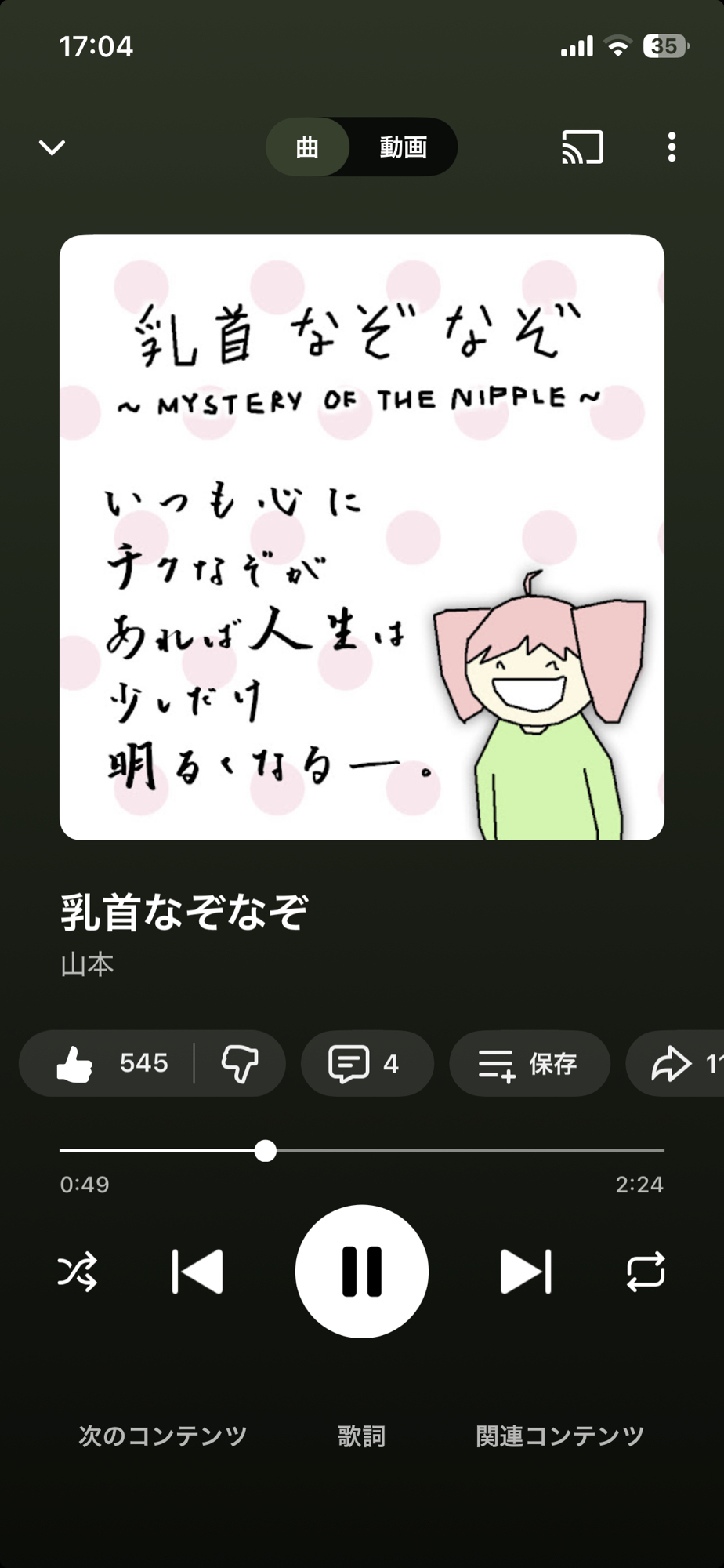The width and height of the screenshot is (724, 1568).
Task: Tap the playback progress bar to seek
Action: (470, 1150)
